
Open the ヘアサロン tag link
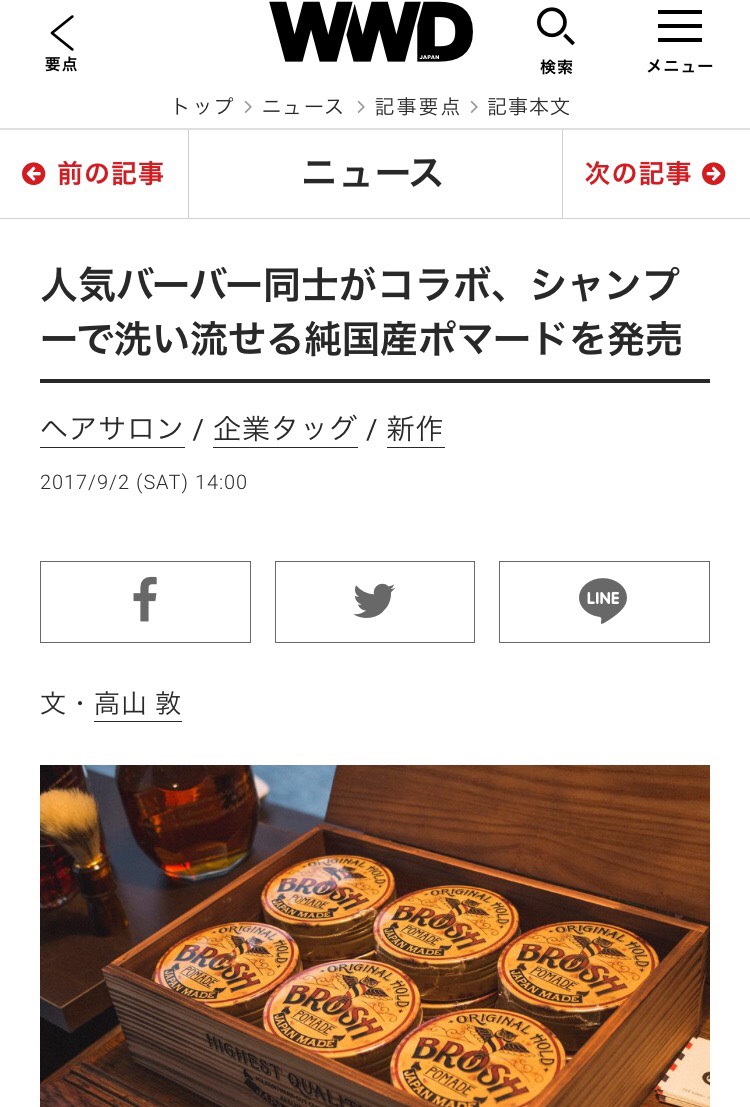click(112, 429)
